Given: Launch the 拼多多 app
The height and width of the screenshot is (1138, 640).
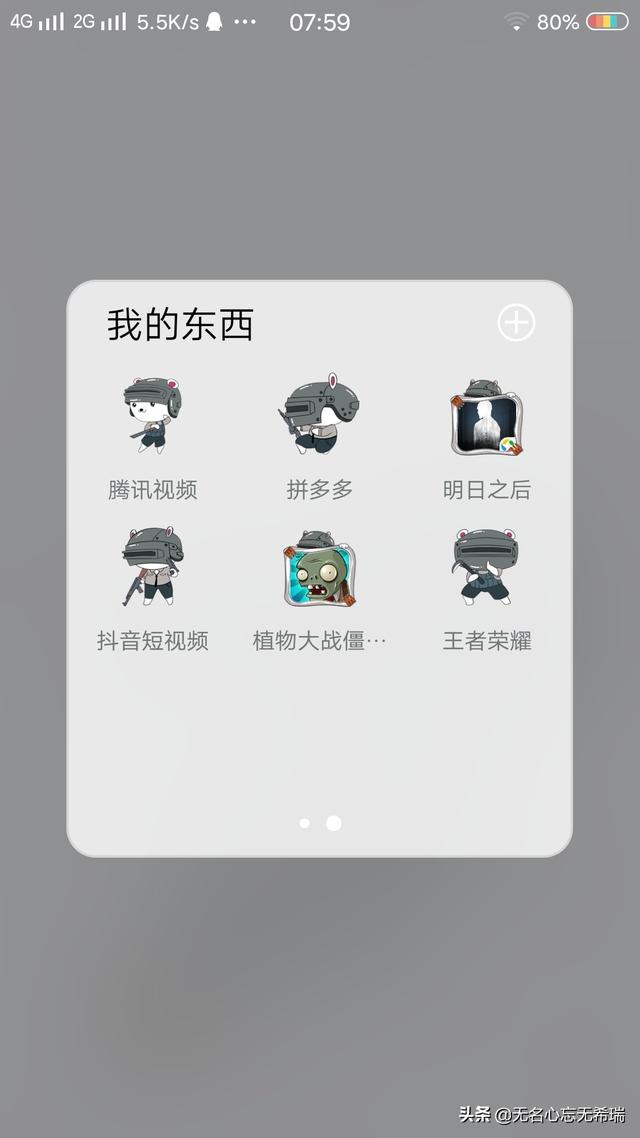Looking at the screenshot, I should (320, 415).
